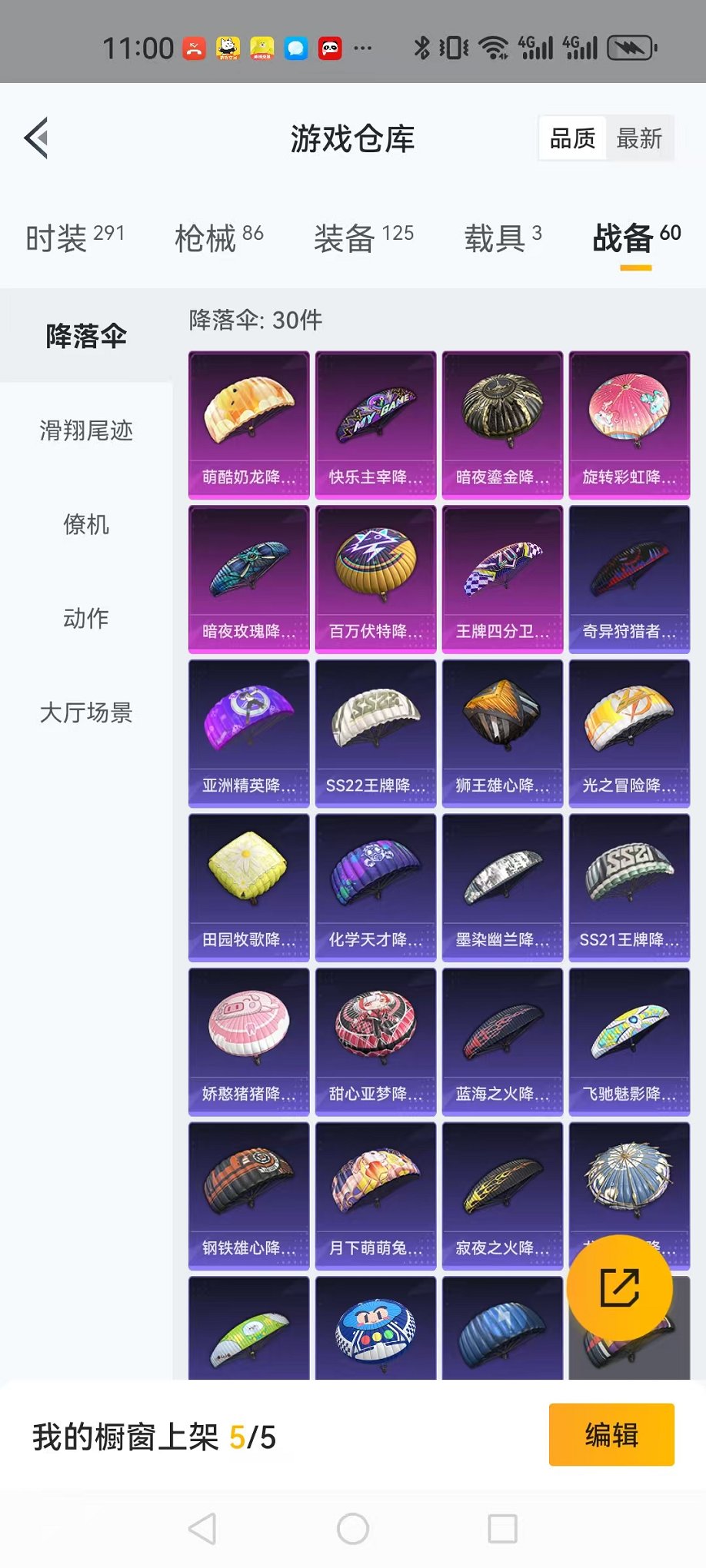
Task: Tap 编辑 to edit my showcase
Action: [x=611, y=1435]
